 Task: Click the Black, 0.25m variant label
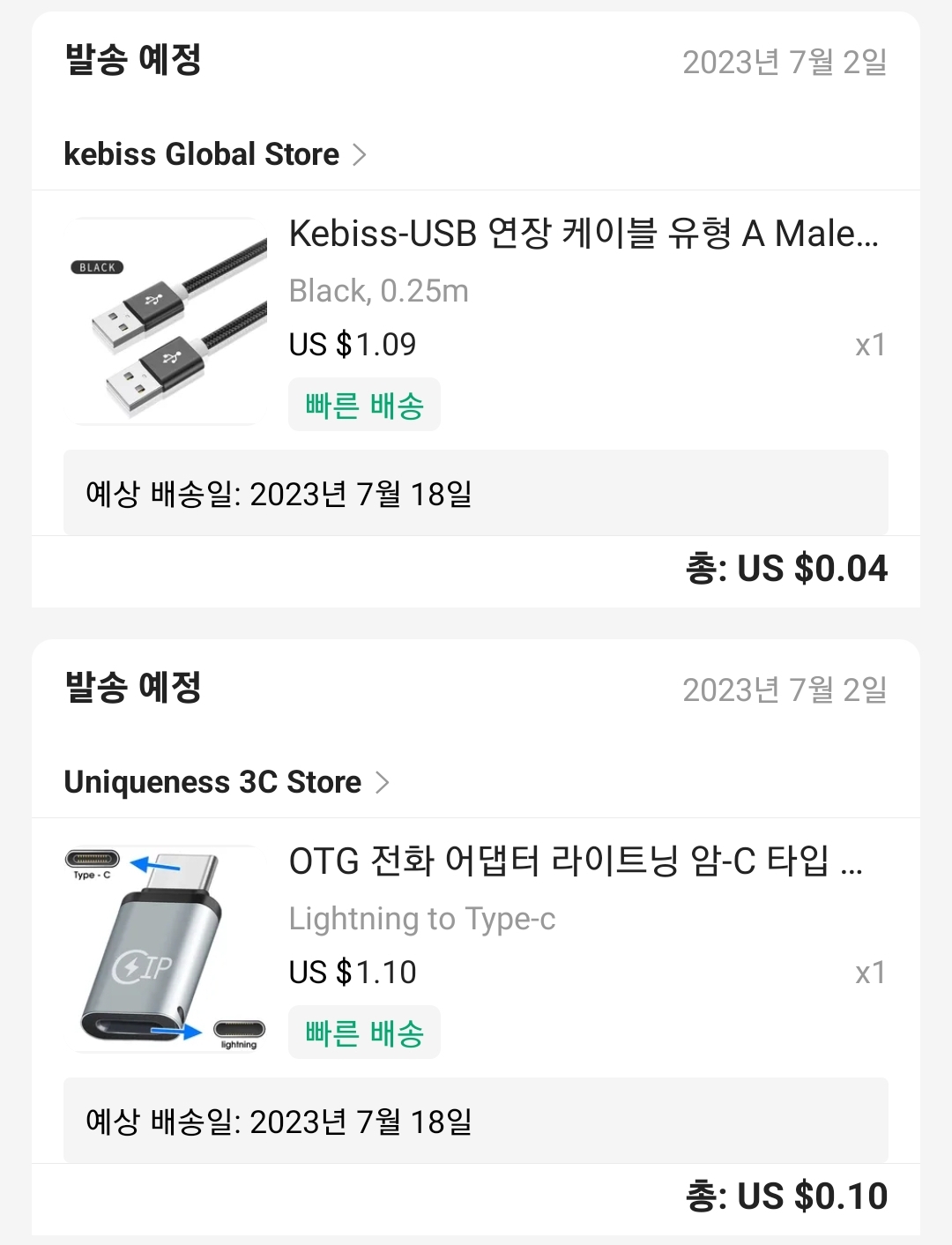pyautogui.click(x=378, y=291)
